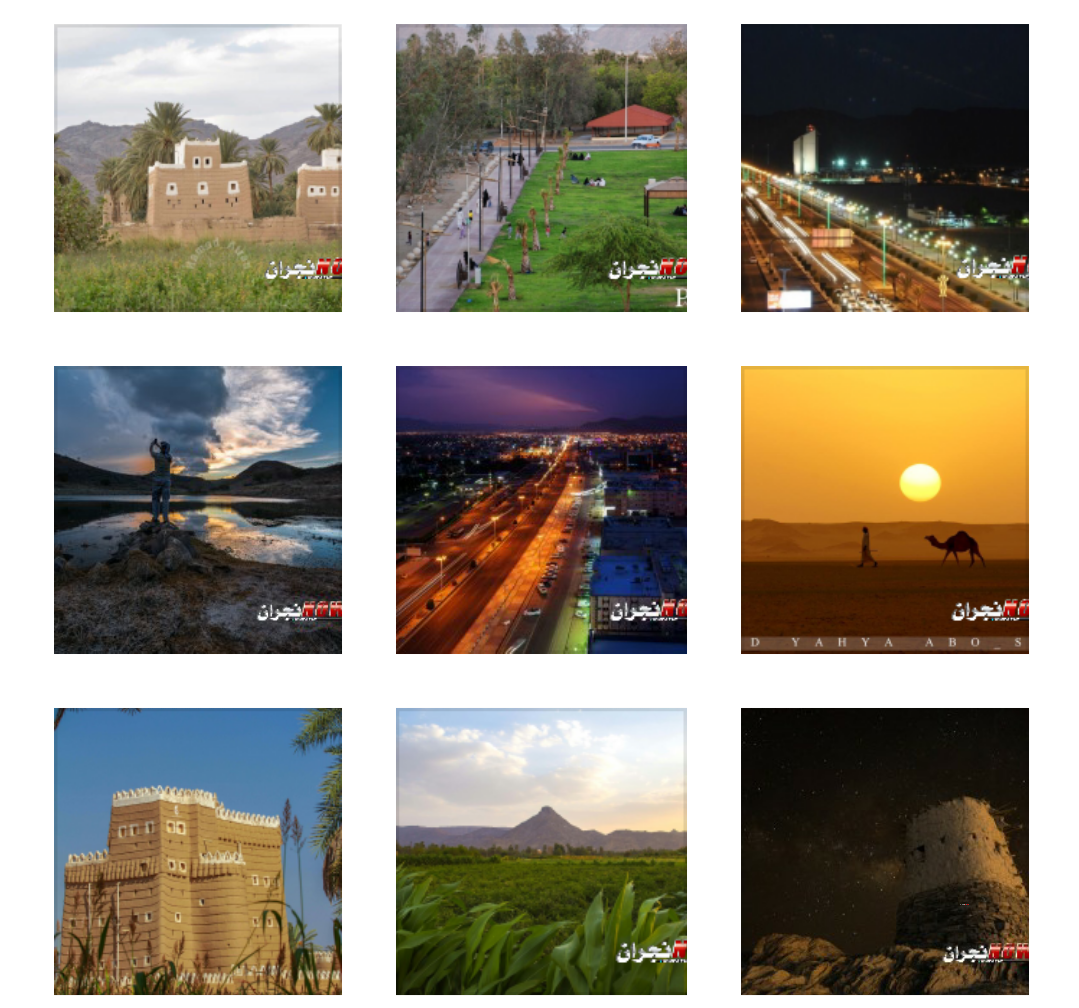
Task: Open the night highway with green lights photo
Action: 884,168
